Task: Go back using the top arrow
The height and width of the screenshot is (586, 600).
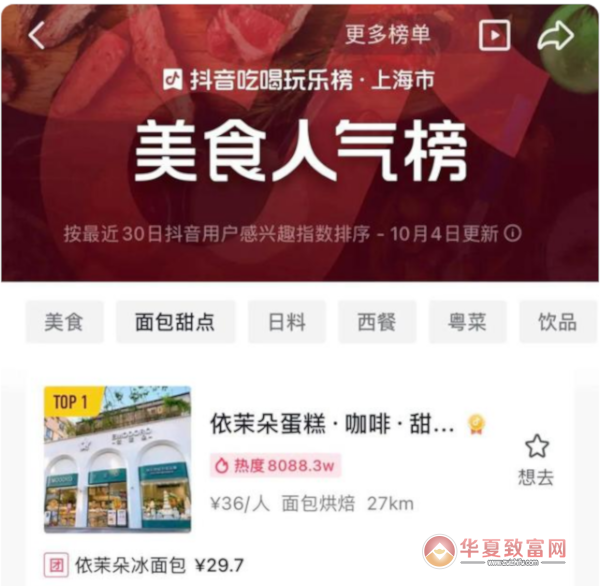Action: (x=37, y=35)
